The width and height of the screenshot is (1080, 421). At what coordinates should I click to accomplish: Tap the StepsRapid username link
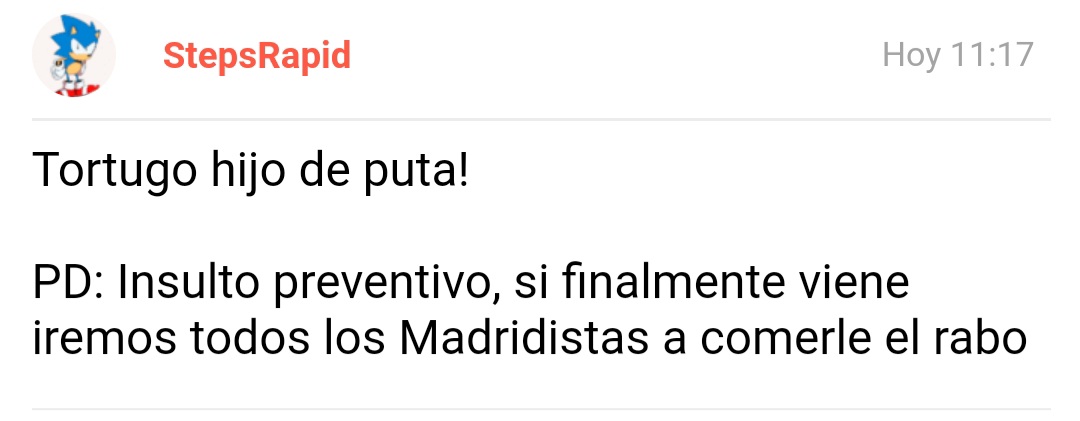[257, 56]
